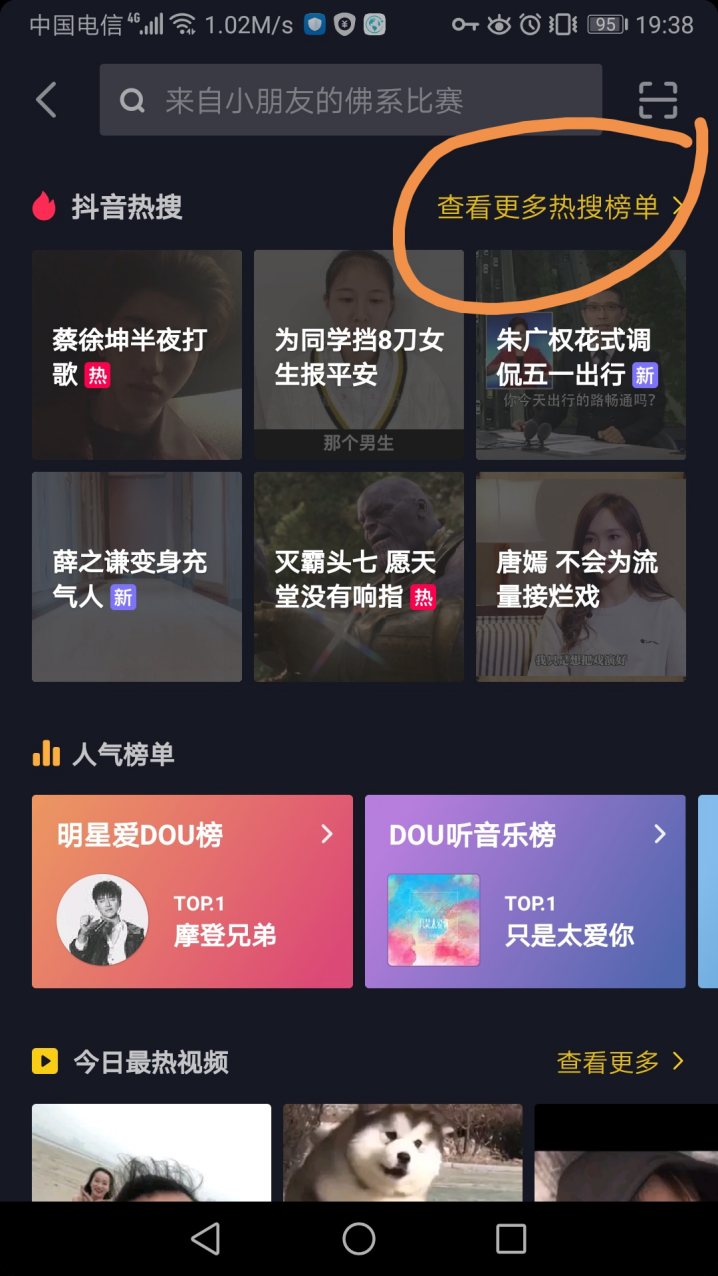Viewport: 718px width, 1276px height.
Task: Tap 查看更多 next to 今日最热视频
Action: click(620, 1062)
